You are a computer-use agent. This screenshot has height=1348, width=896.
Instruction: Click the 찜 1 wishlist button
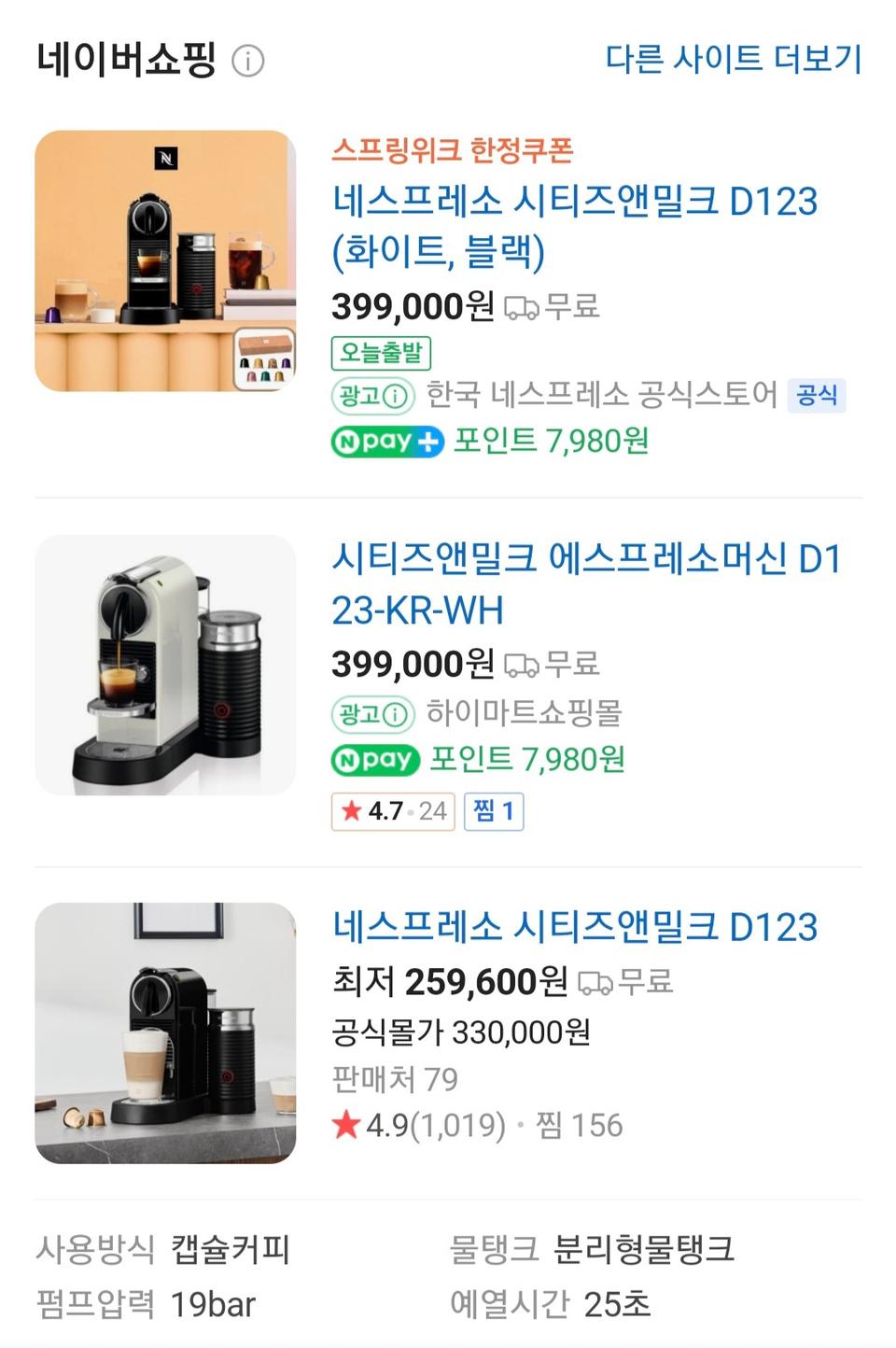click(x=494, y=811)
